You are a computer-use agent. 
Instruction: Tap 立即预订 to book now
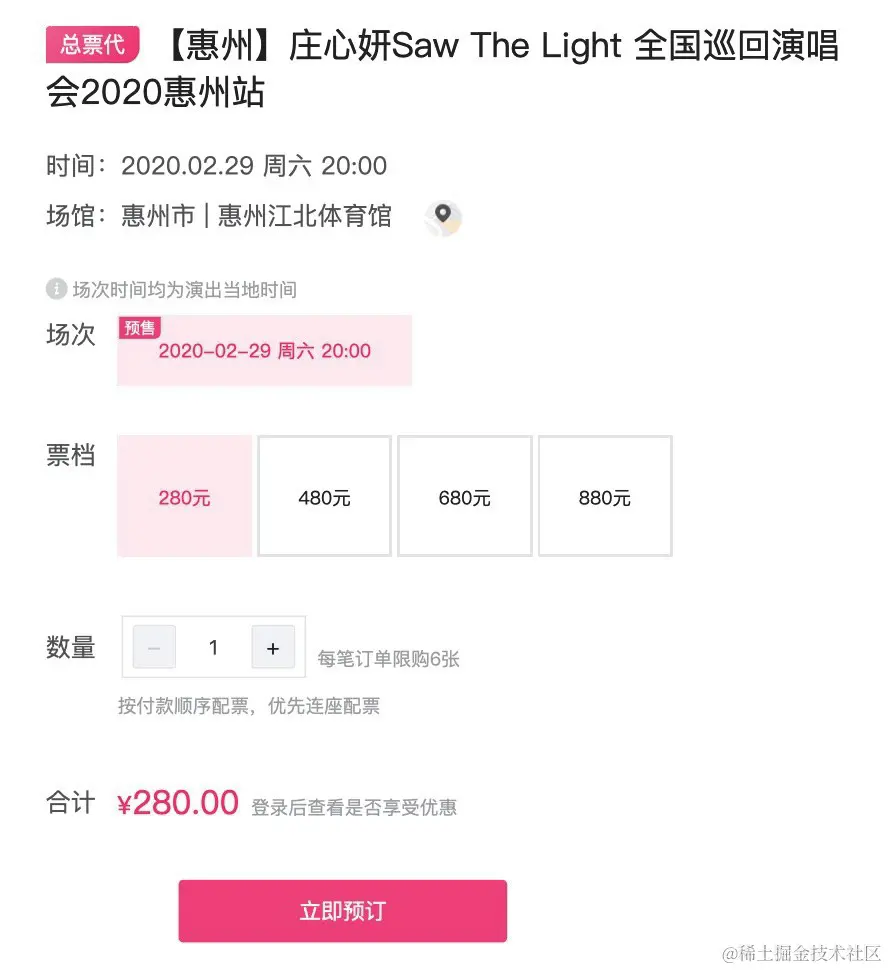342,911
